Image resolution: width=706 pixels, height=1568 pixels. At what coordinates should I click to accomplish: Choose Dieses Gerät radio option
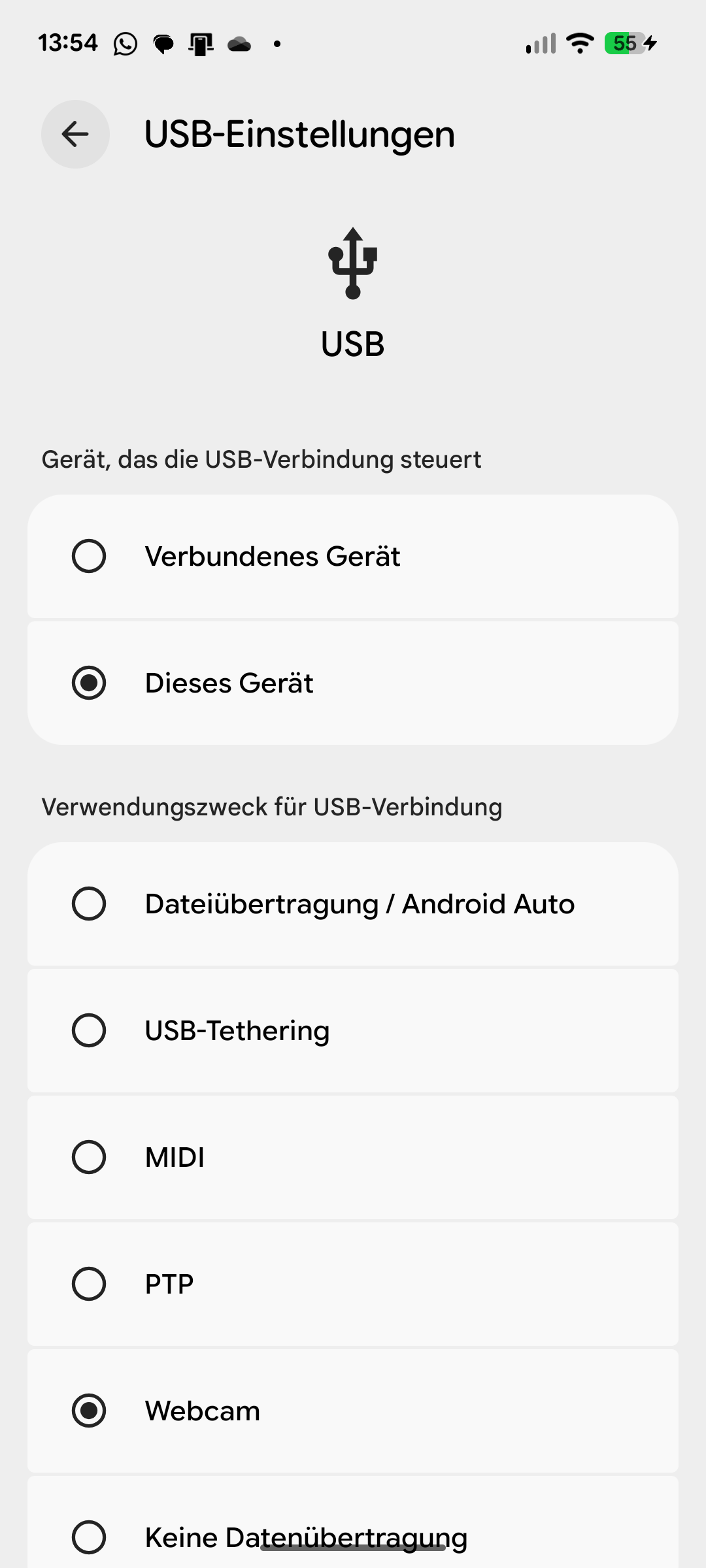coord(89,683)
